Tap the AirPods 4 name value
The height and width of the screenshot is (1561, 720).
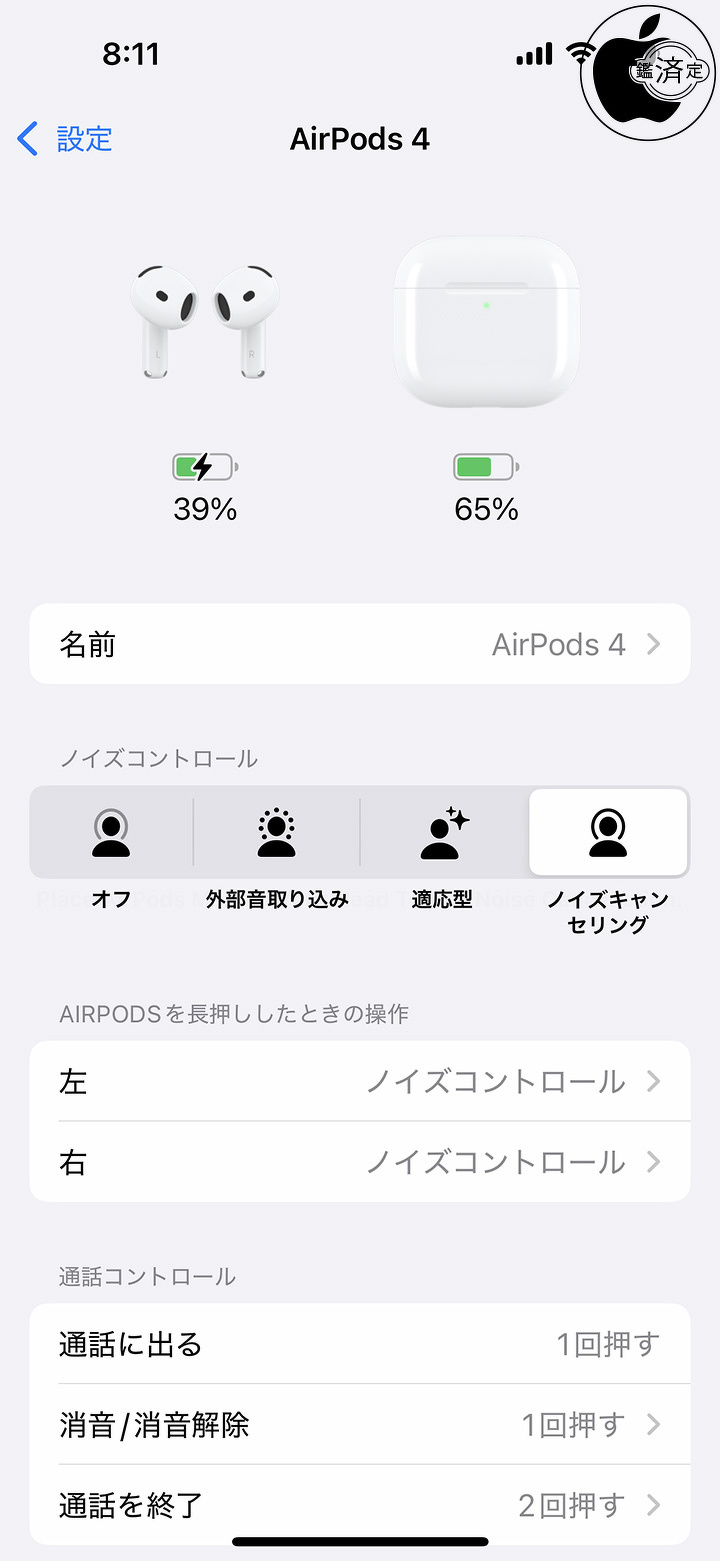pyautogui.click(x=557, y=643)
